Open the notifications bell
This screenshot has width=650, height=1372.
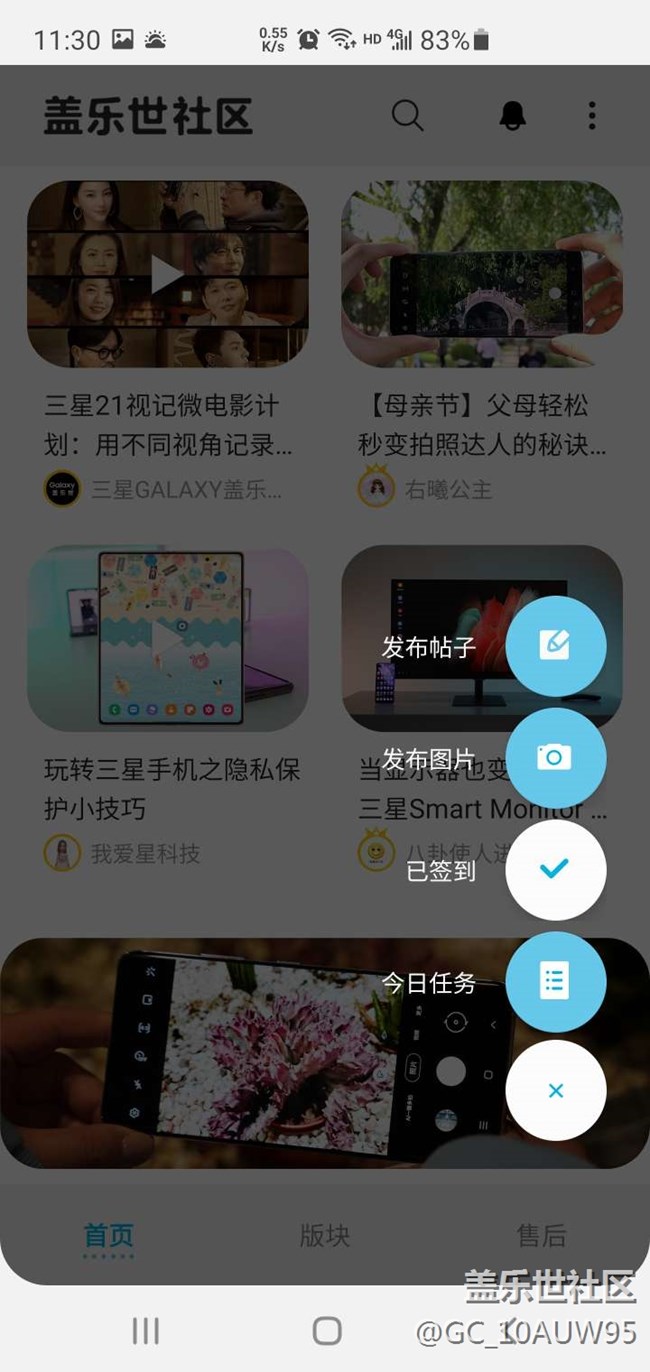pos(512,116)
